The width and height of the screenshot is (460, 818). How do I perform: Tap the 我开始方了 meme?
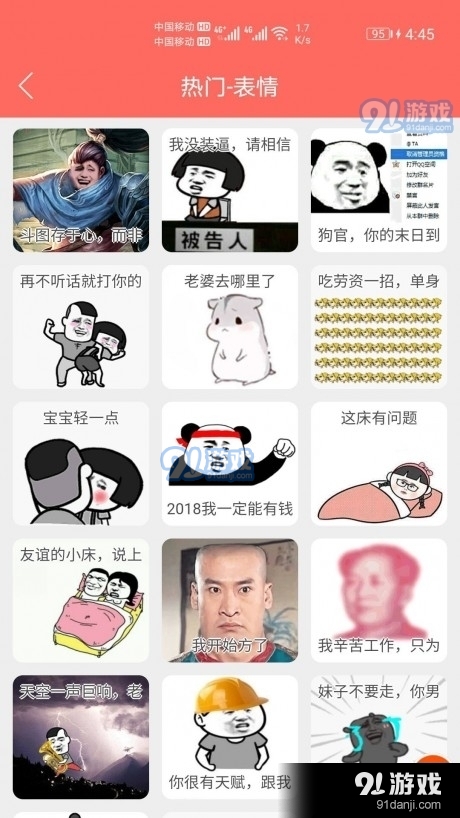230,600
